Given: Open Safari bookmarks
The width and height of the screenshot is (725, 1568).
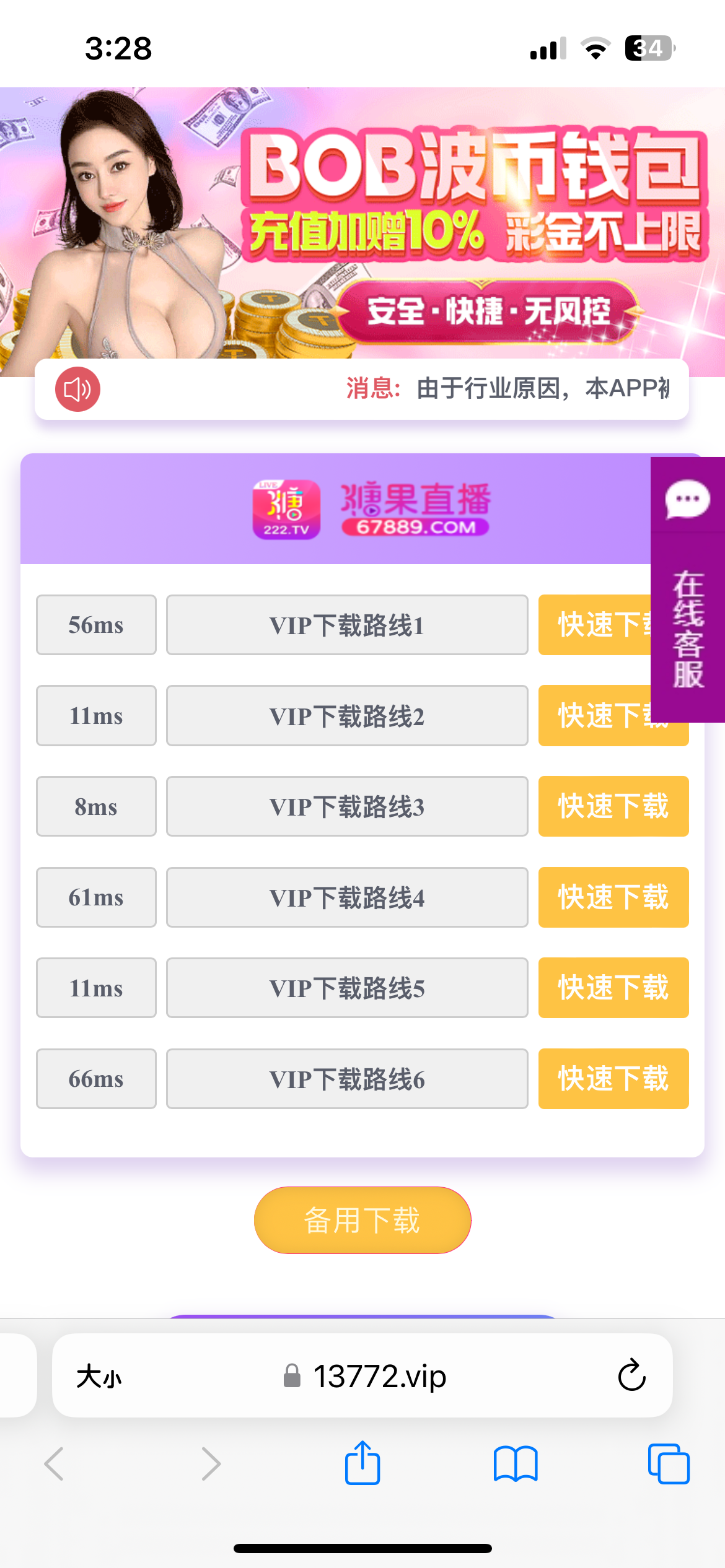Looking at the screenshot, I should tap(516, 1463).
